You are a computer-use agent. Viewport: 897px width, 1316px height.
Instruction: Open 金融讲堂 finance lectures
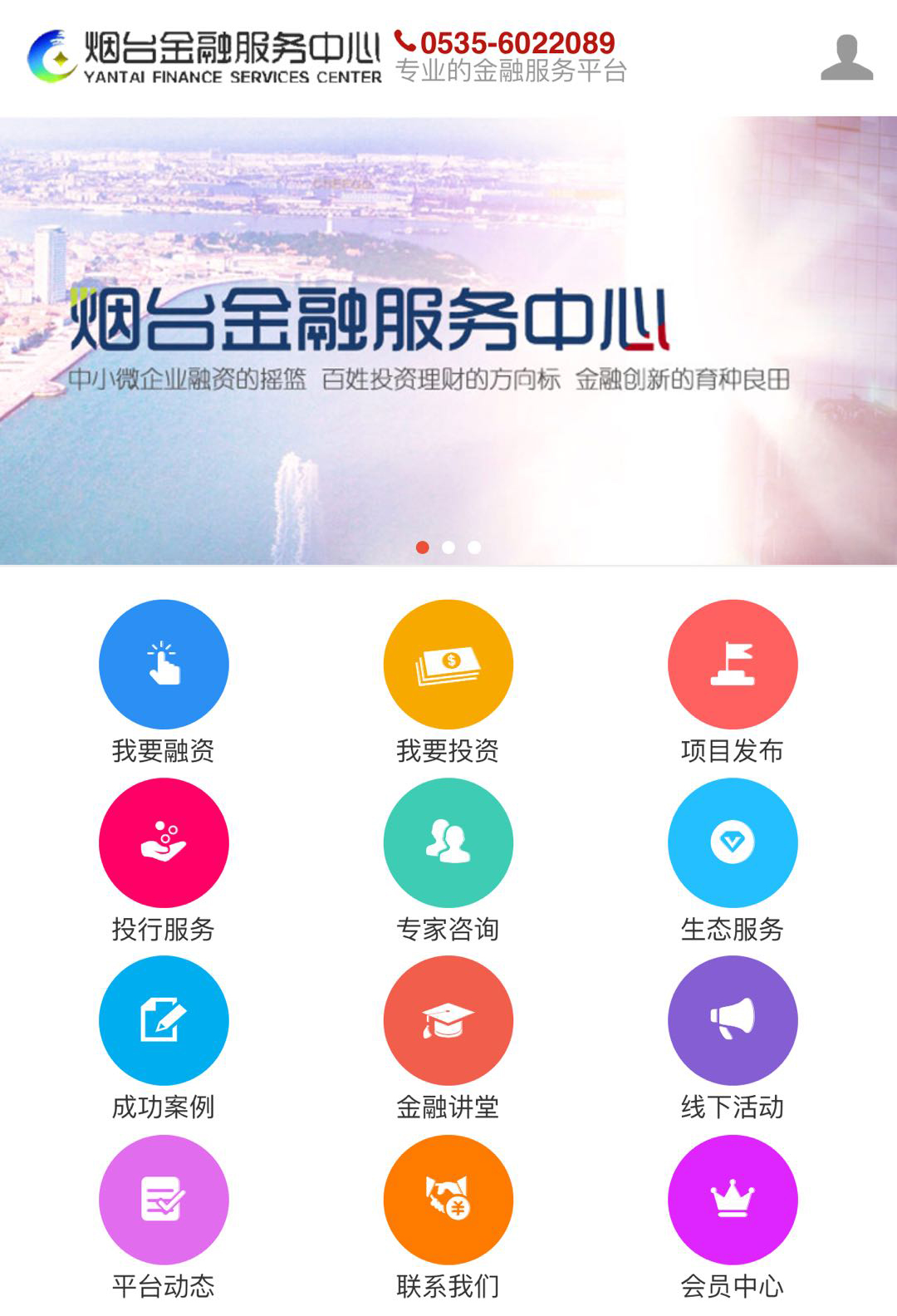point(448,1020)
